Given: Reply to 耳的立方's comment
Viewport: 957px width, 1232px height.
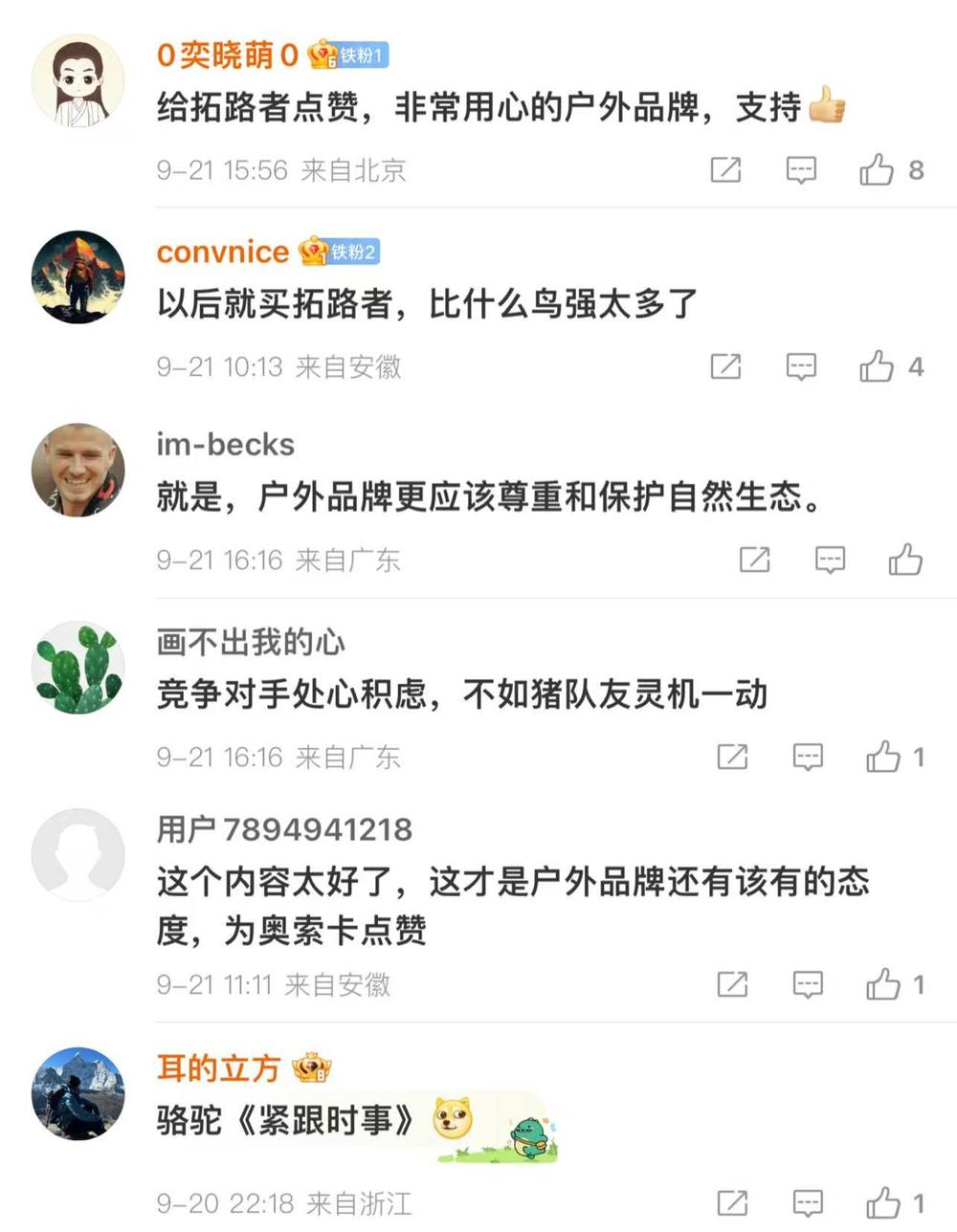Looking at the screenshot, I should pos(808,1202).
